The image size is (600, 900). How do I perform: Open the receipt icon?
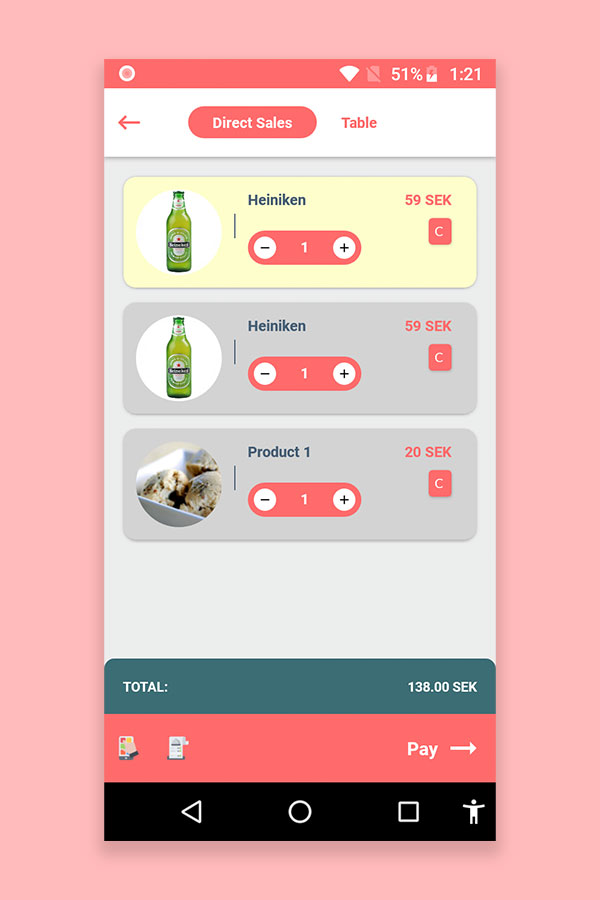(x=178, y=748)
